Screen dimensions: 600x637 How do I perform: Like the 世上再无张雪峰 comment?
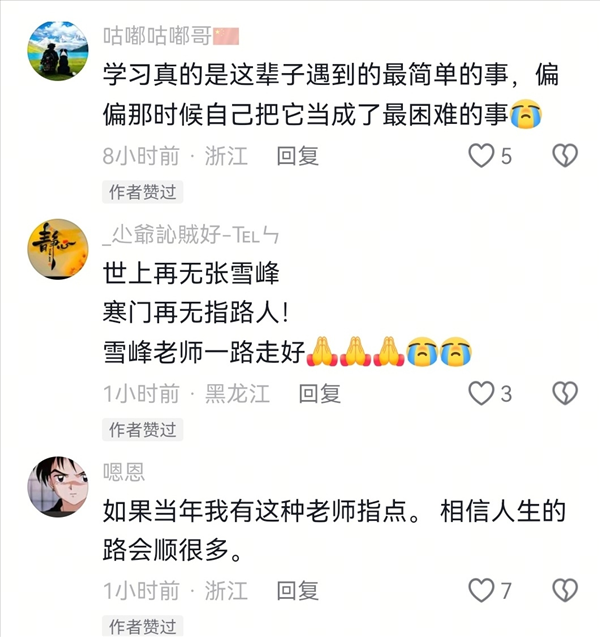(x=482, y=393)
